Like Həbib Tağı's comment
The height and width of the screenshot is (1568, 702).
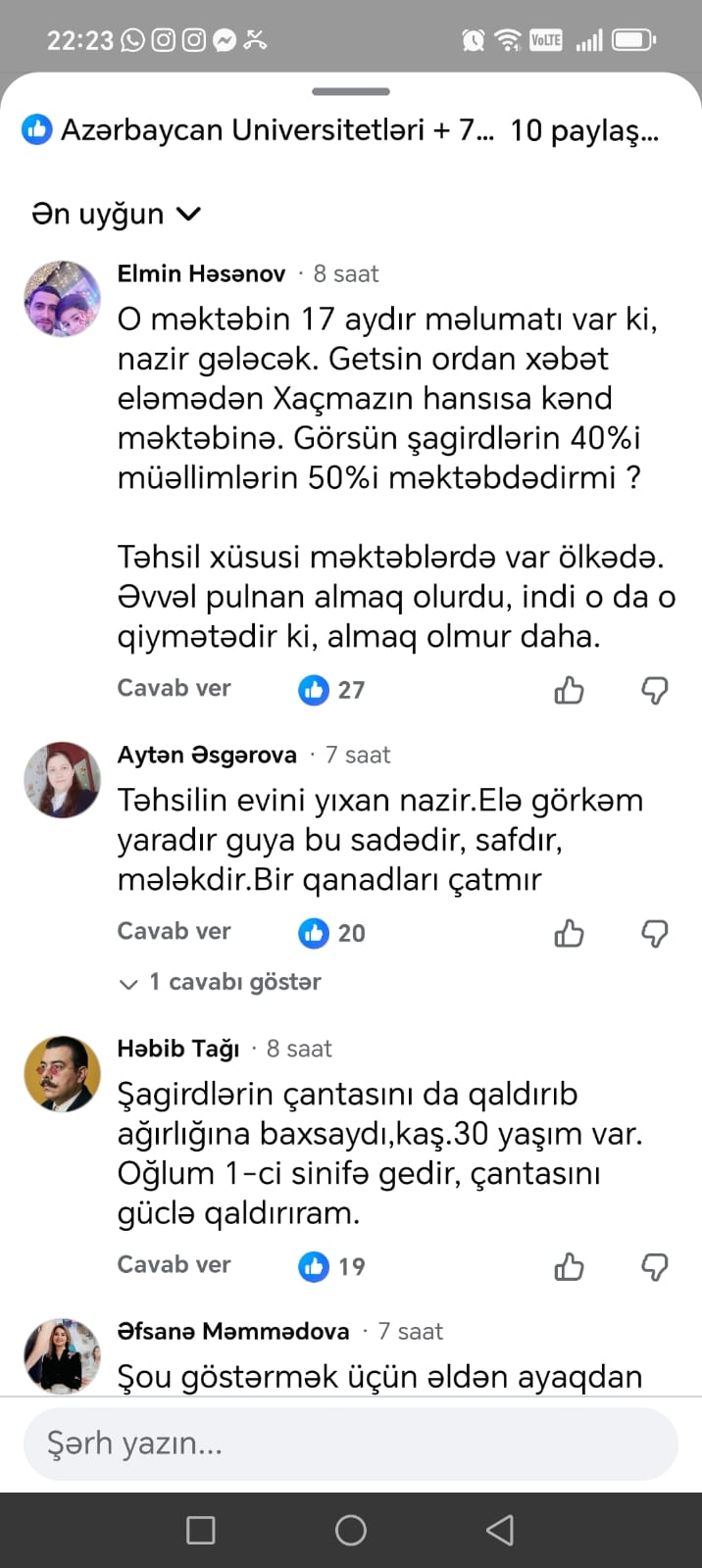tap(569, 1266)
